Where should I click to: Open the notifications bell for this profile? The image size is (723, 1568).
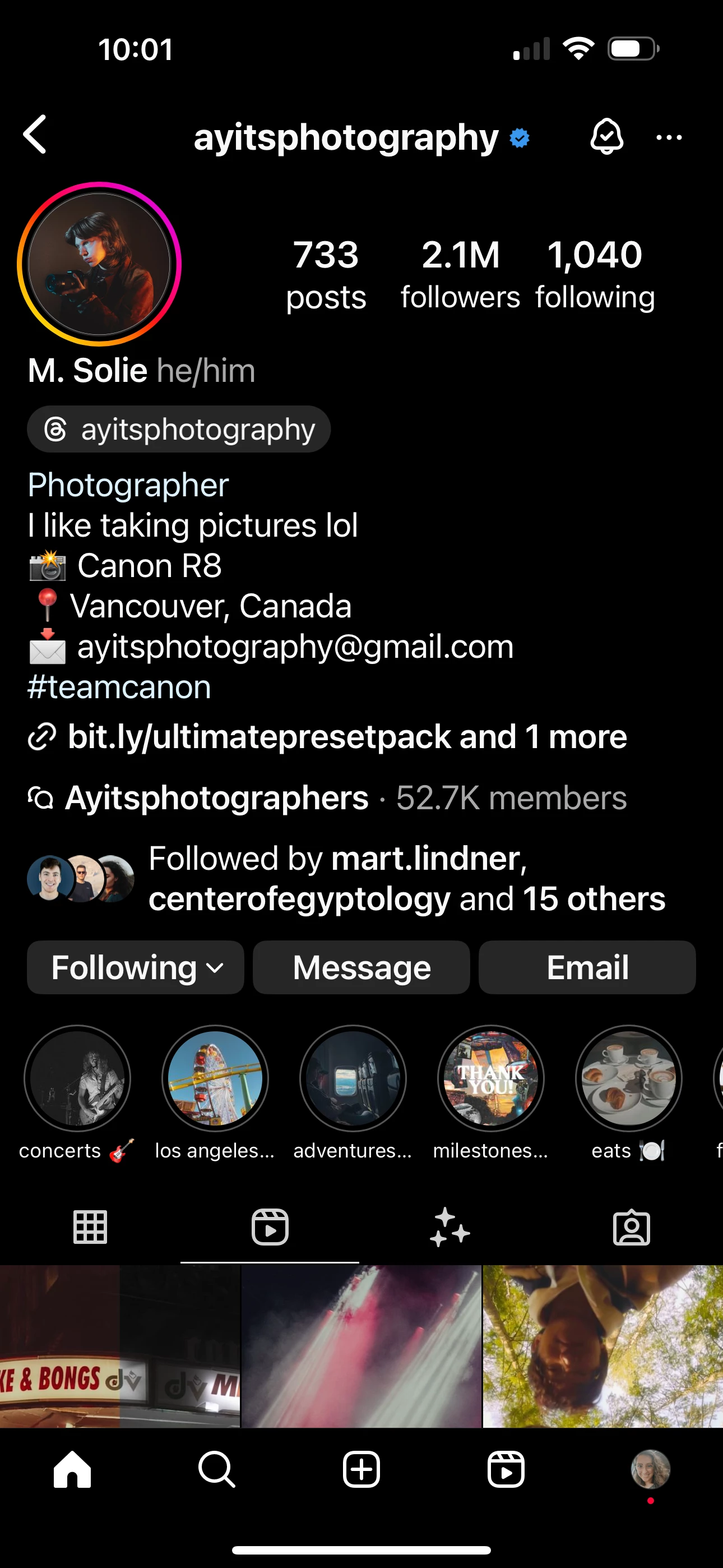pyautogui.click(x=606, y=136)
